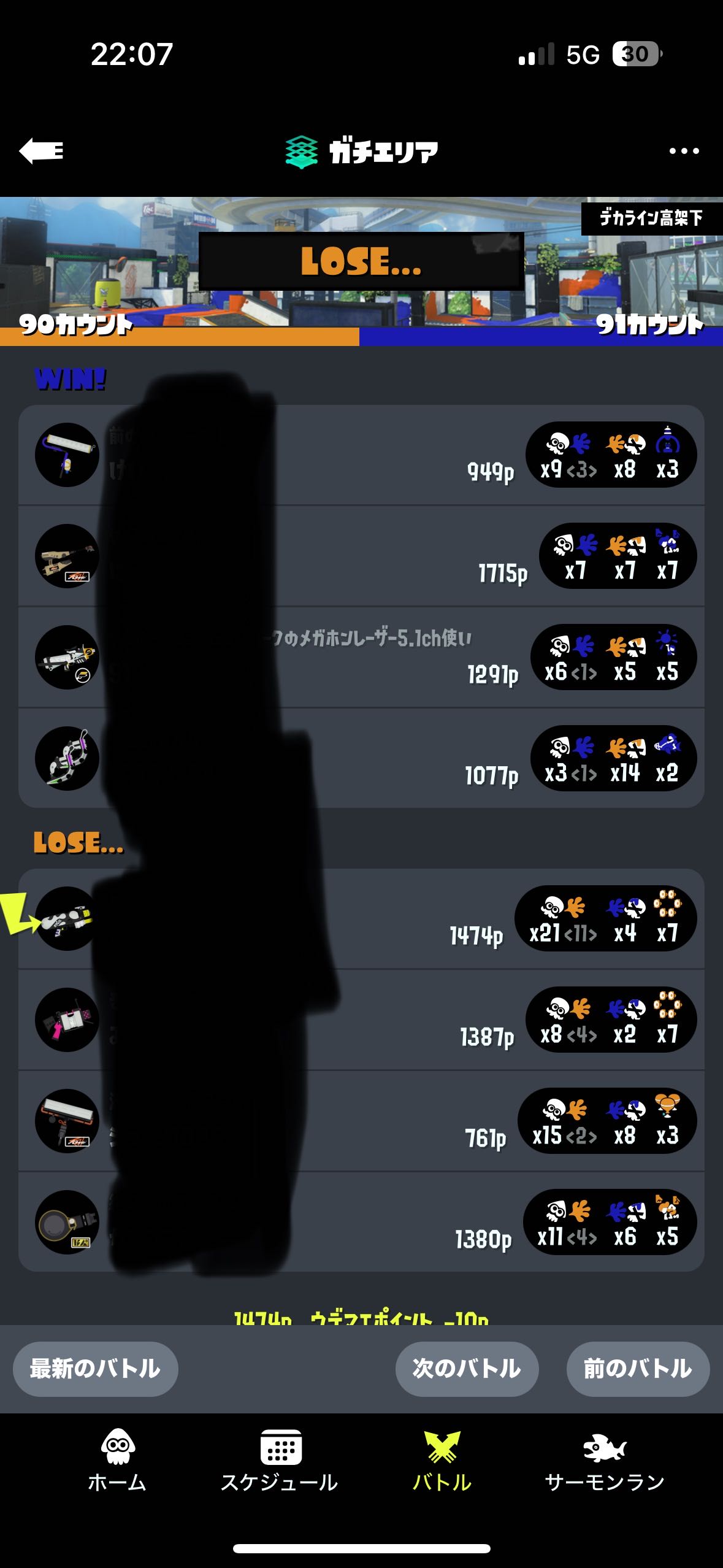Open the player row with 761p
Viewport: 723px width, 1568px height.
361,1121
